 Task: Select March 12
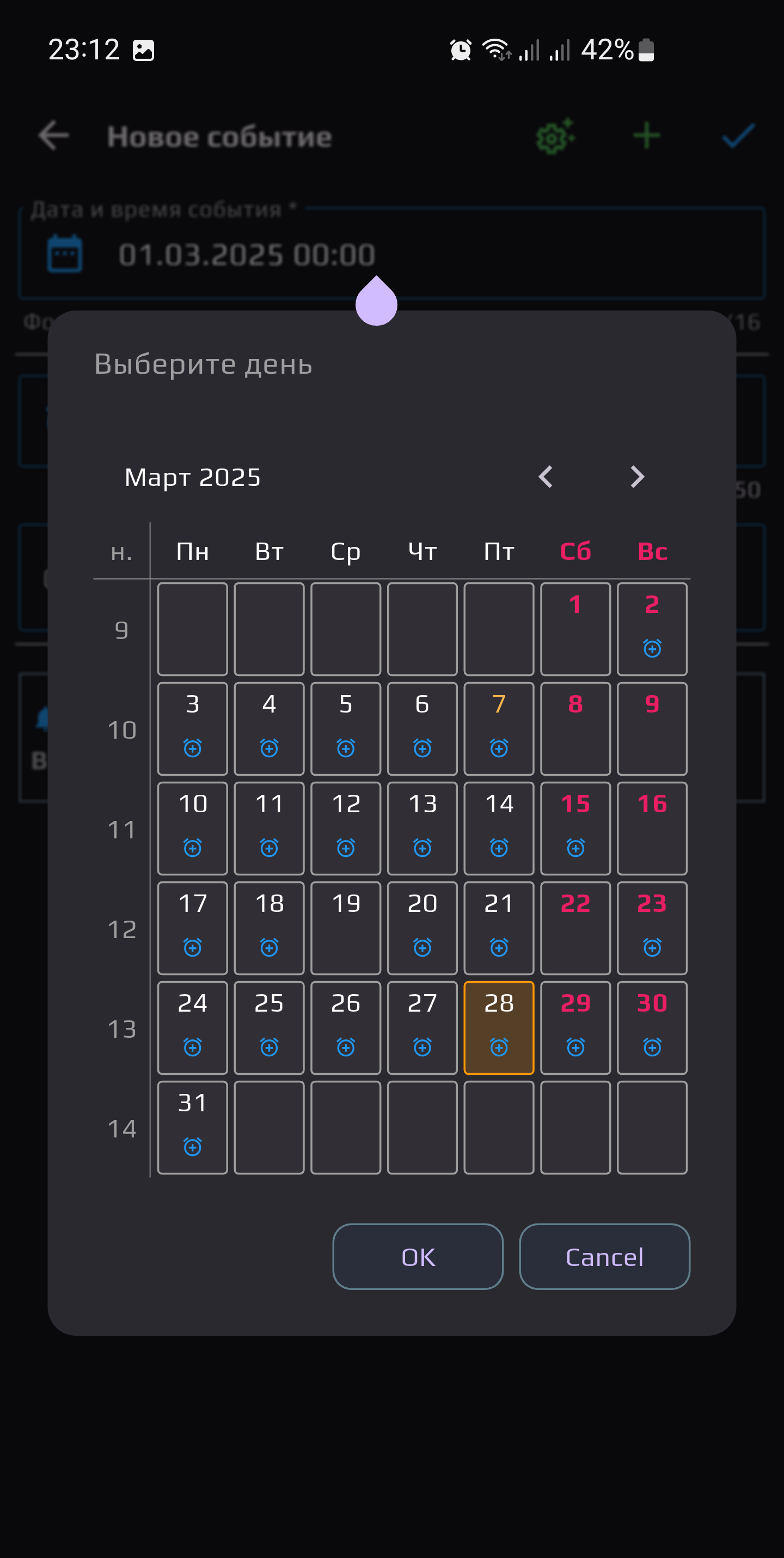345,828
